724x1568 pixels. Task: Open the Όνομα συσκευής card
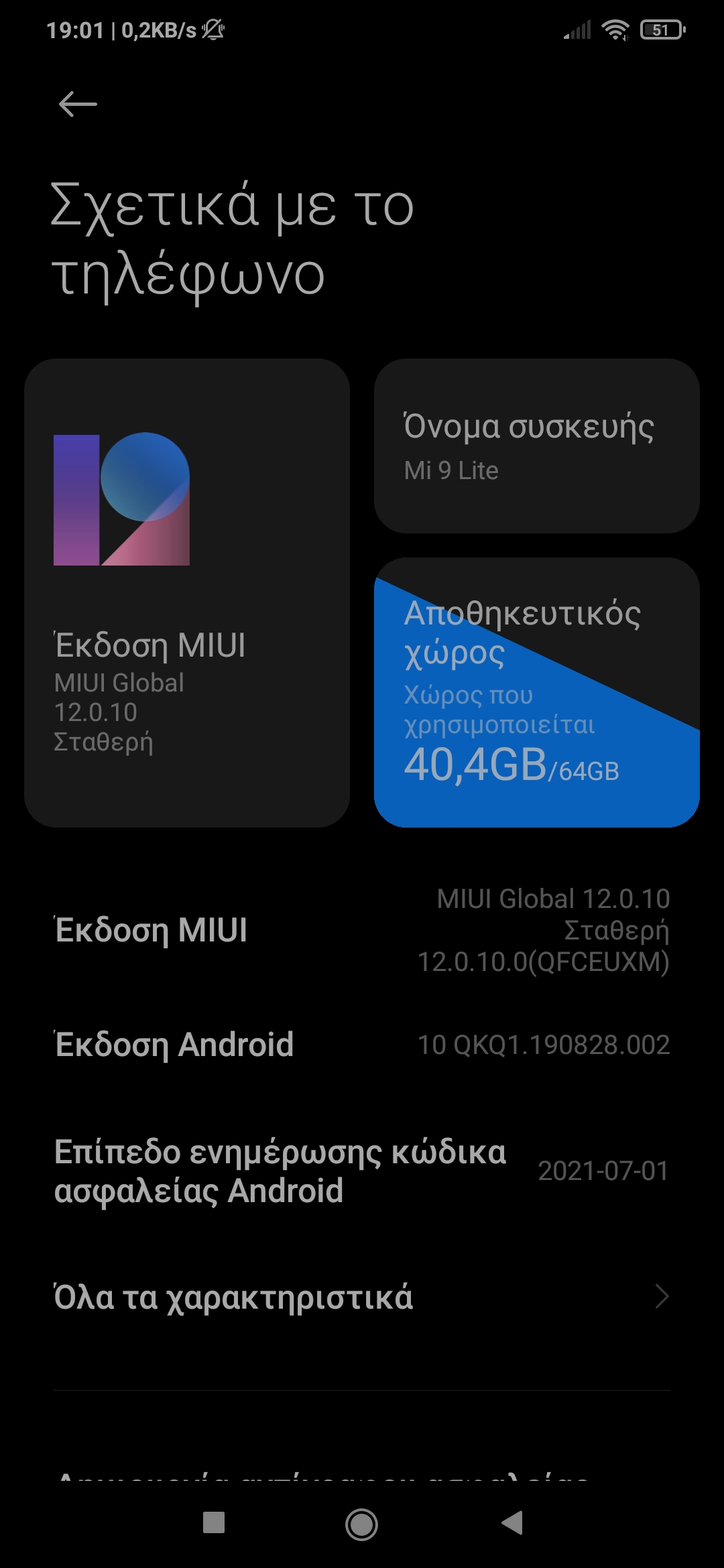[x=536, y=446]
